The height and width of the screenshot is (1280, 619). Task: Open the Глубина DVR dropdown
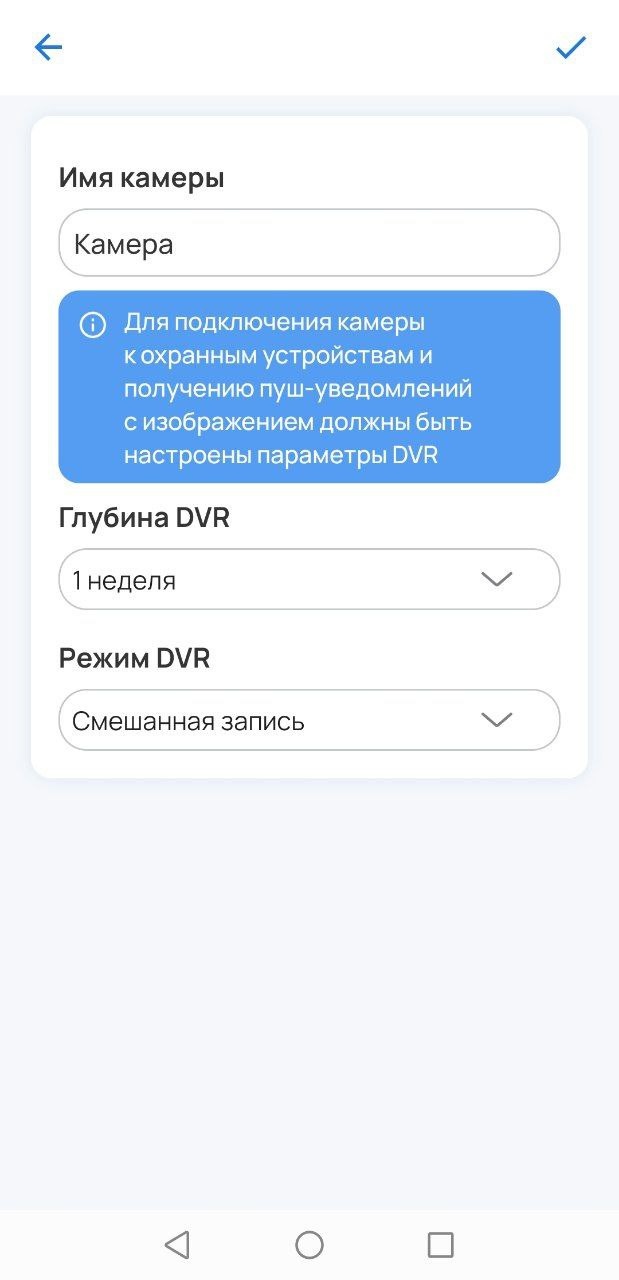pyautogui.click(x=309, y=579)
